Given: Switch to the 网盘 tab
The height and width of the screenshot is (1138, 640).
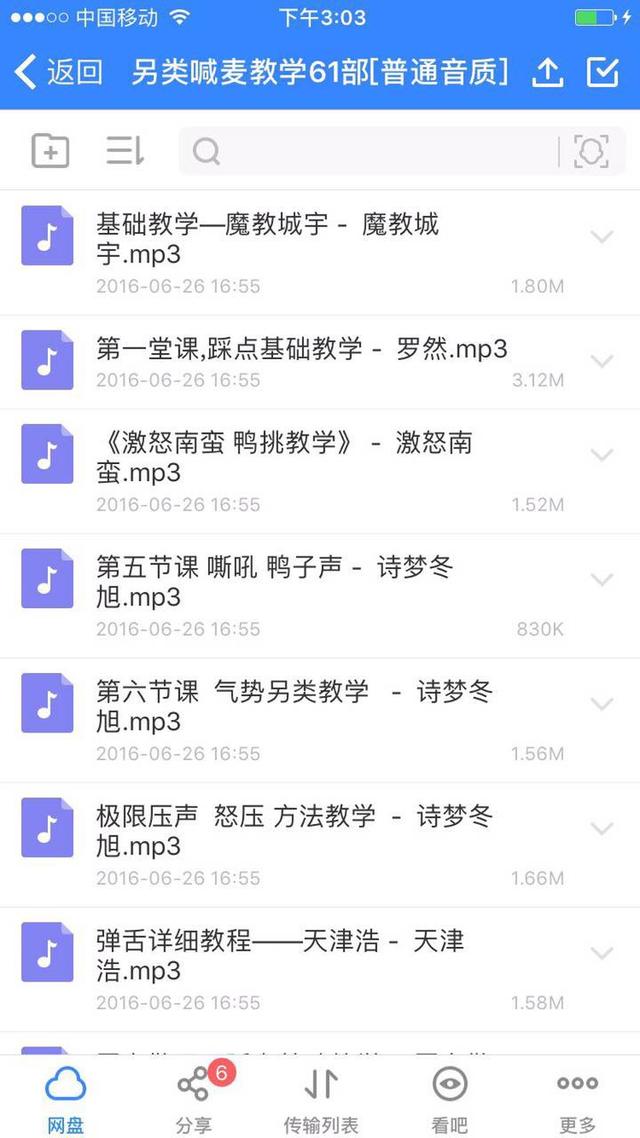Looking at the screenshot, I should pyautogui.click(x=65, y=1097).
